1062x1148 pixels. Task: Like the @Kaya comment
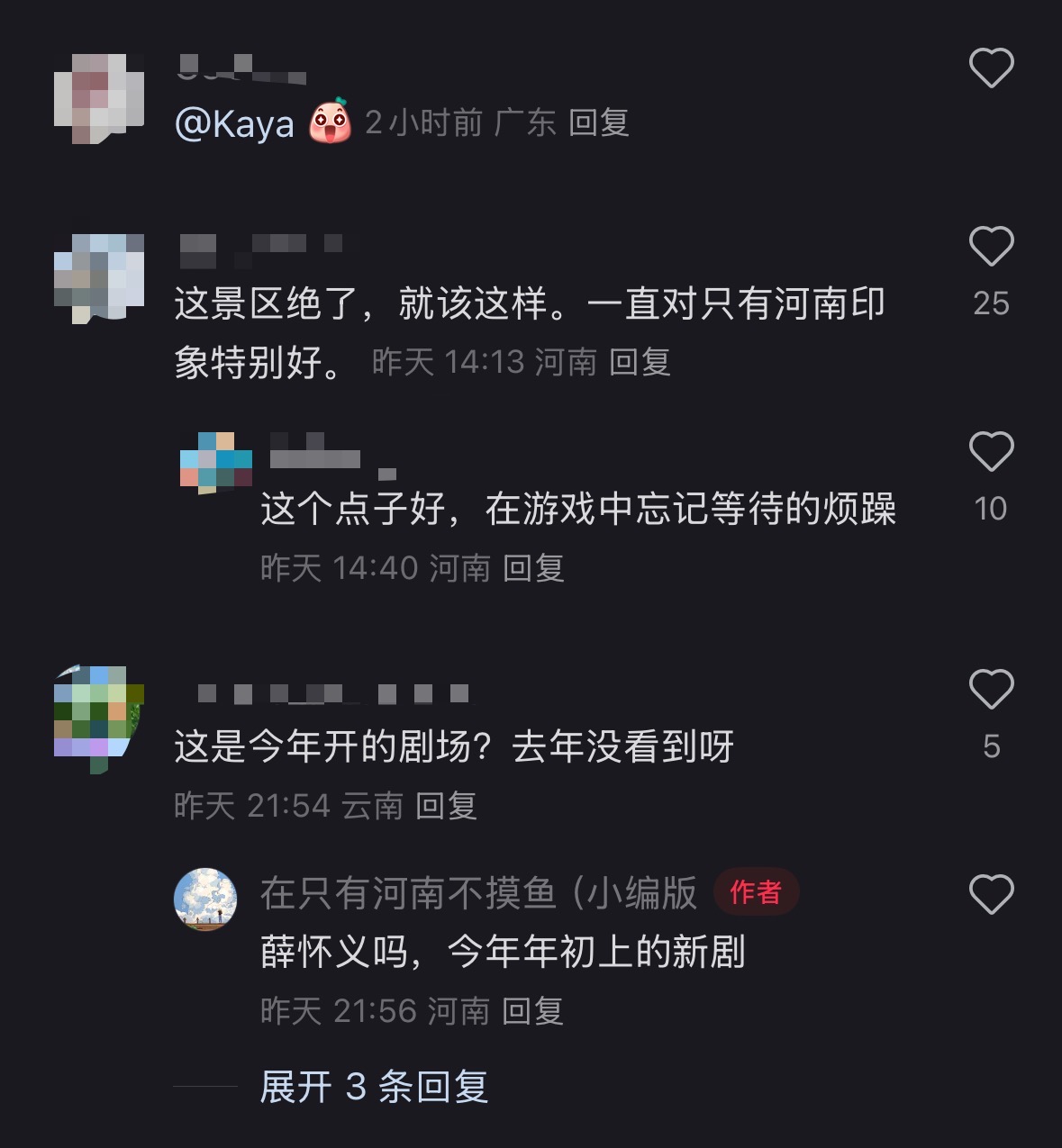click(x=991, y=68)
